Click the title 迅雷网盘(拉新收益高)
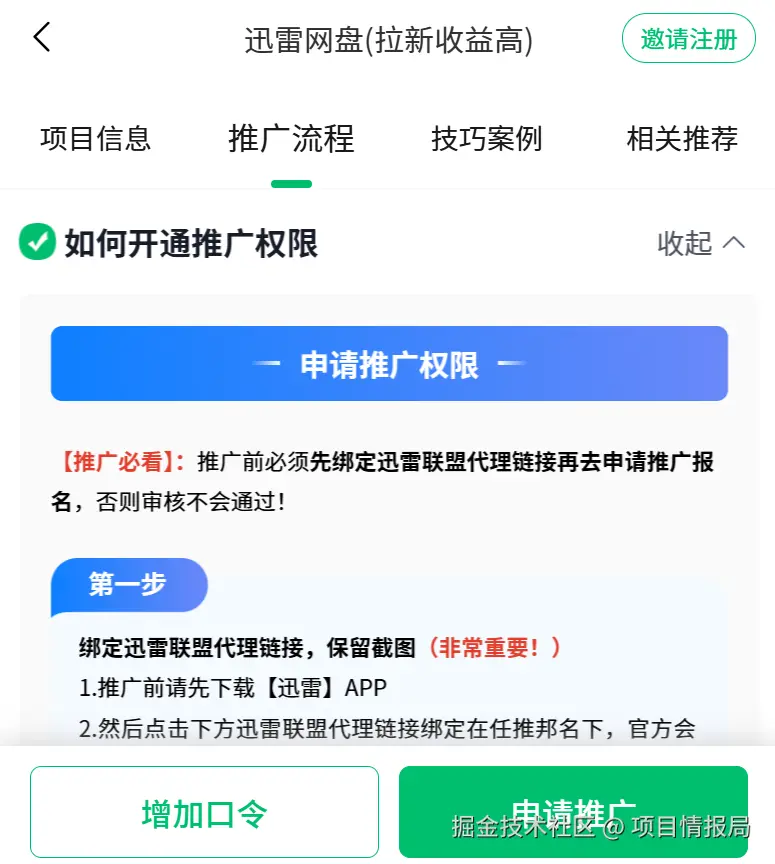Image resolution: width=775 pixels, height=864 pixels. tap(388, 40)
